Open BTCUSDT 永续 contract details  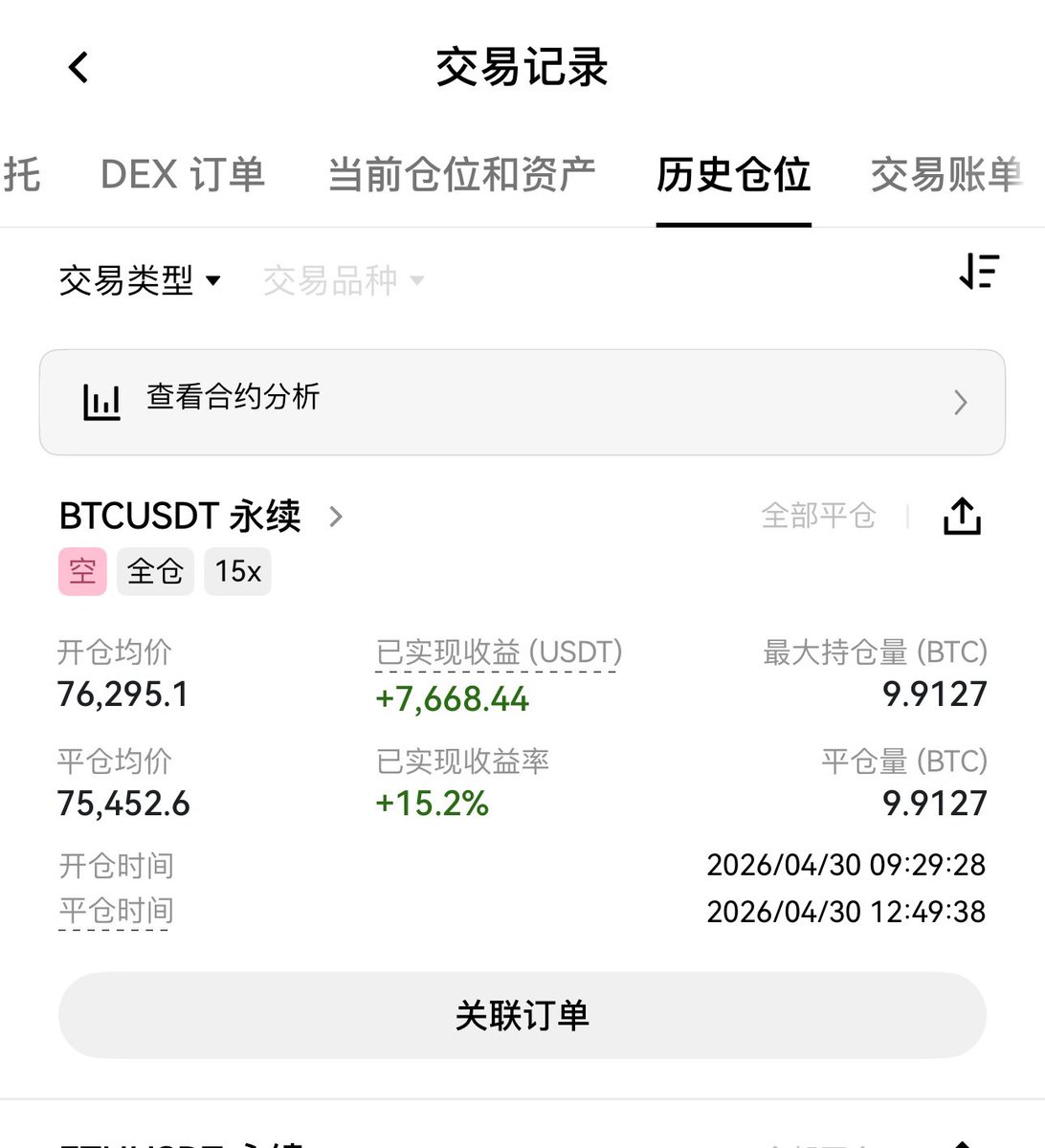tap(201, 517)
